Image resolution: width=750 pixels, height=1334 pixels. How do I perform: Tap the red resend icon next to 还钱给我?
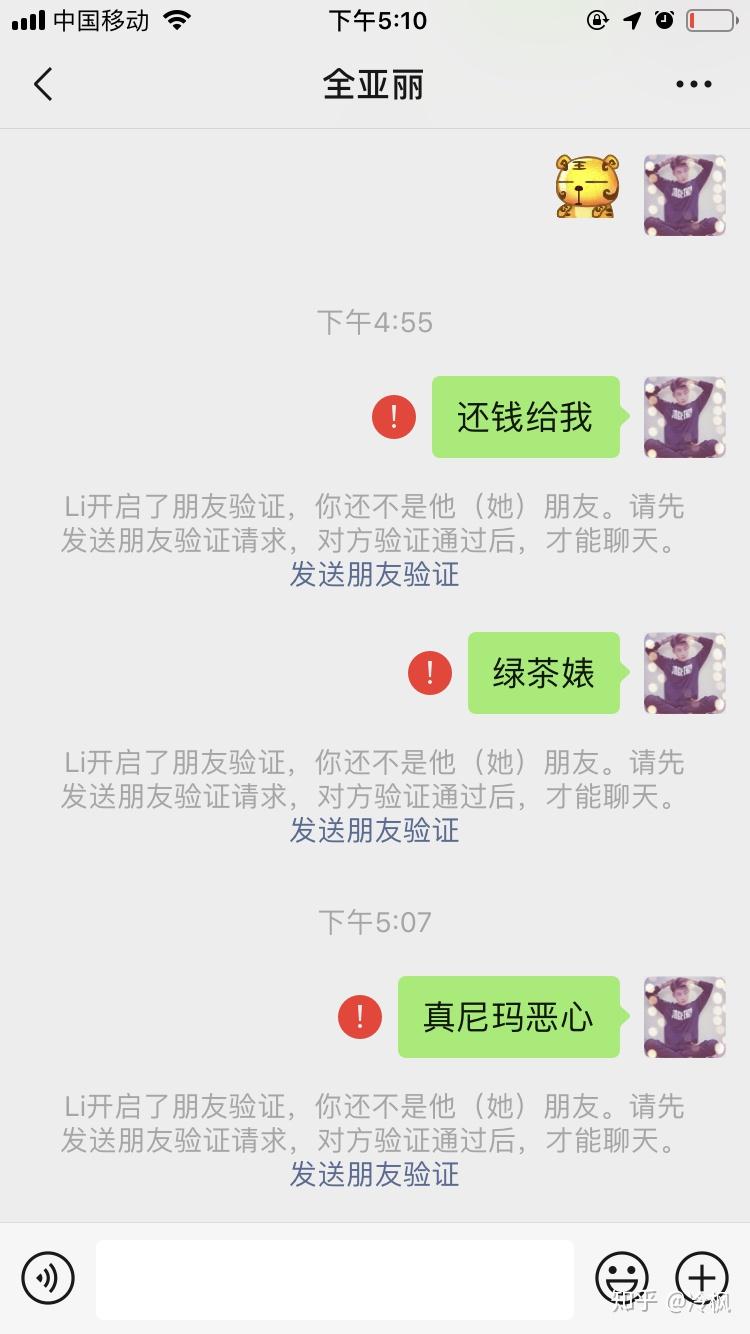click(394, 417)
